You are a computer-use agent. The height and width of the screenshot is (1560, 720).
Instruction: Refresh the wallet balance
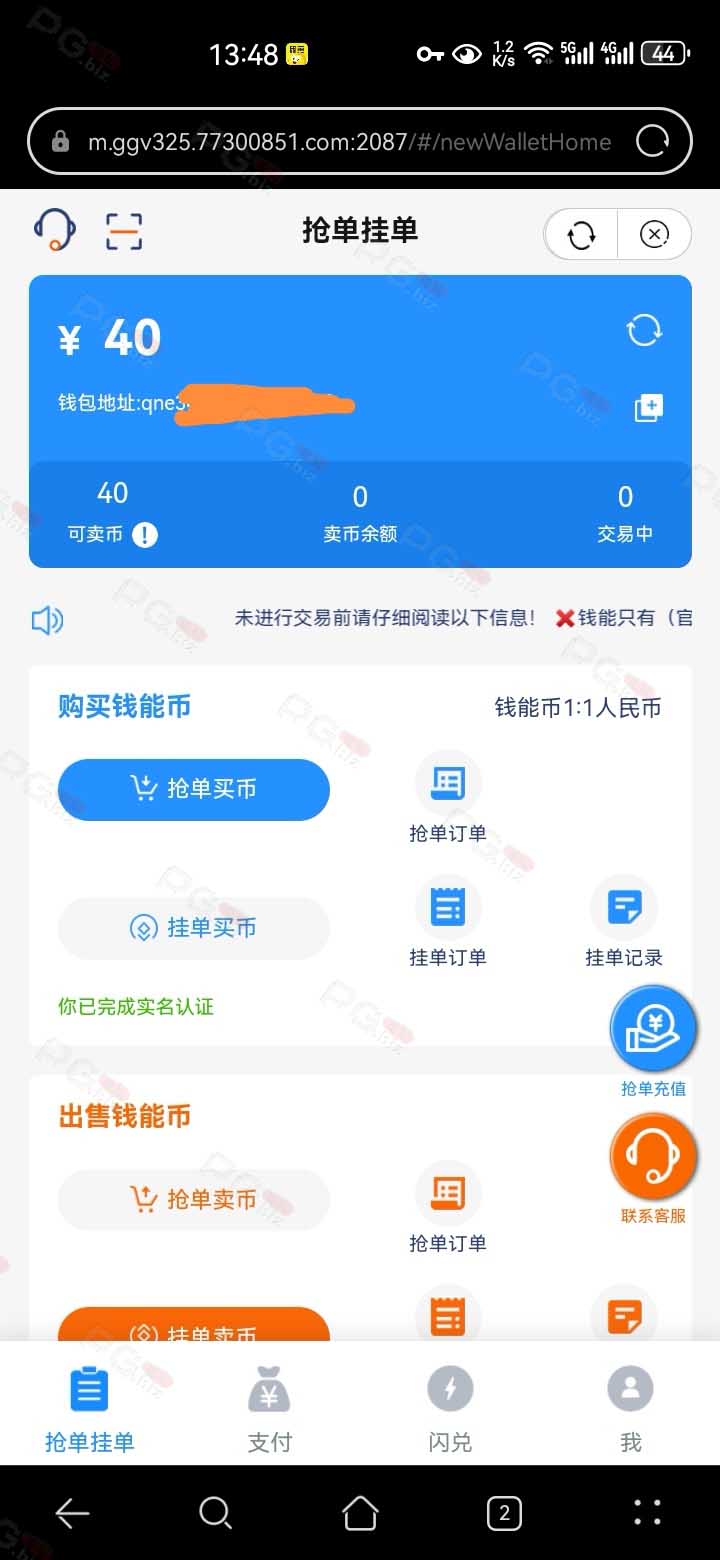(644, 330)
